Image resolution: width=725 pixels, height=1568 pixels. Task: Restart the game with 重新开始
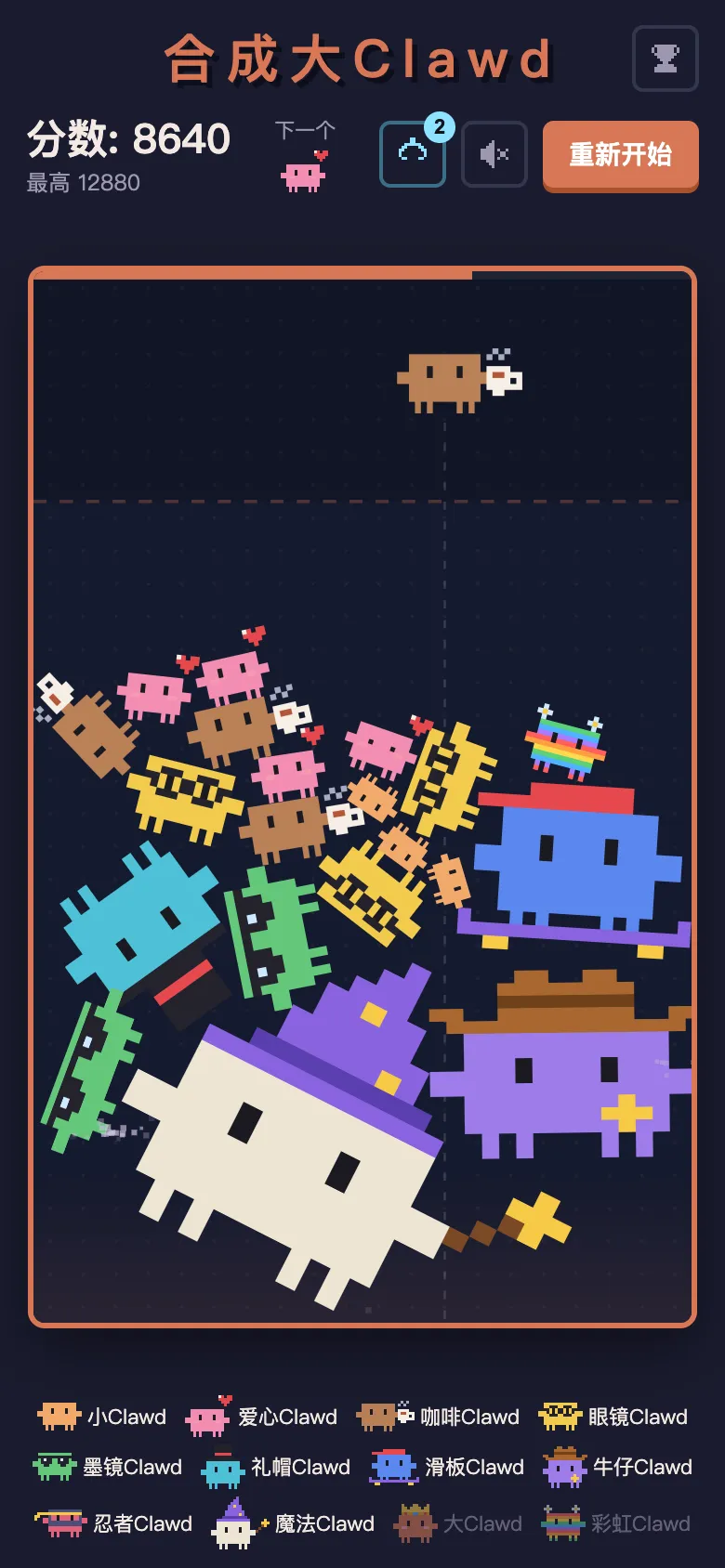tap(620, 155)
